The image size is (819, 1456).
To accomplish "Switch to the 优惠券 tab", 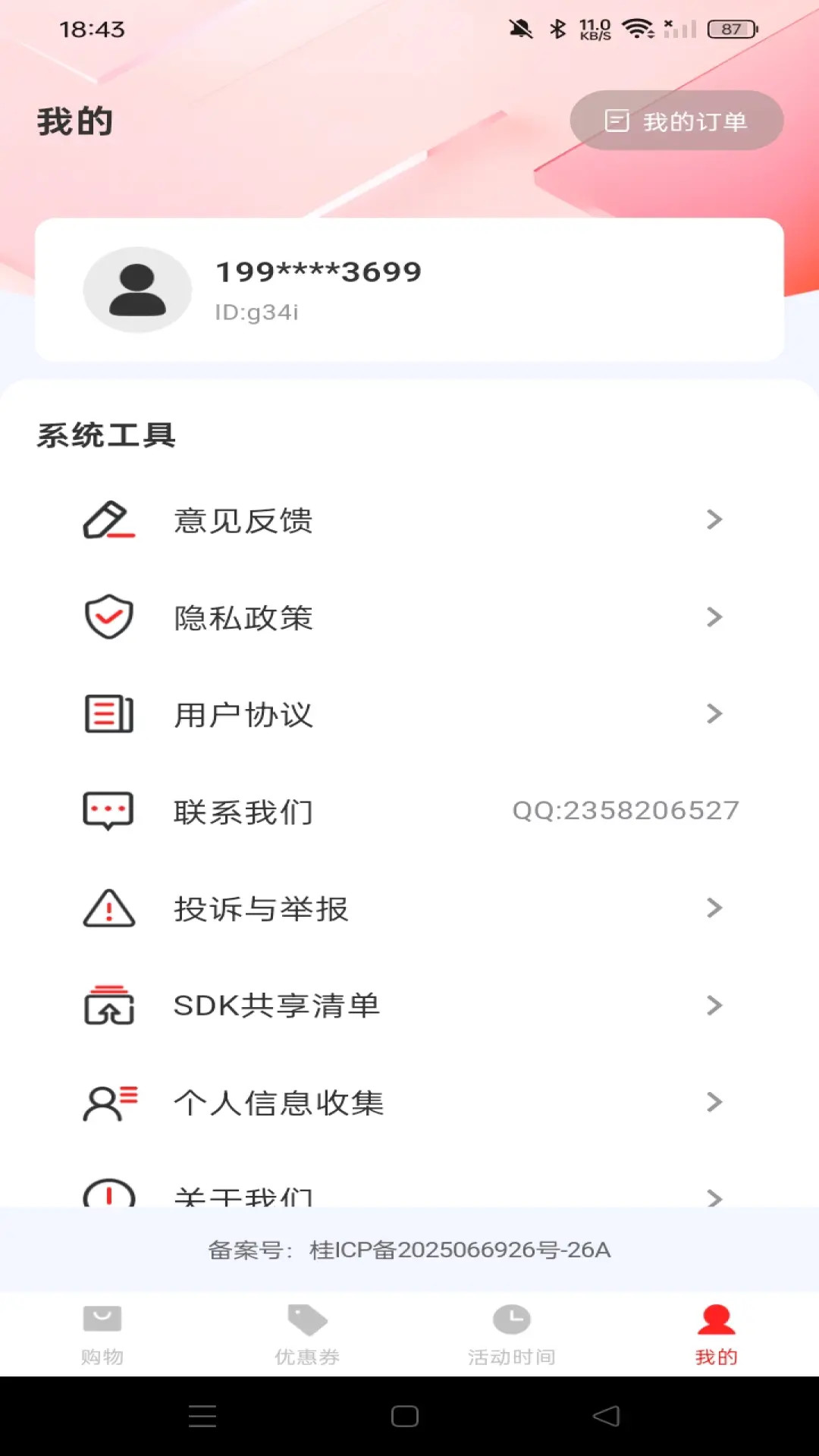I will click(307, 1335).
